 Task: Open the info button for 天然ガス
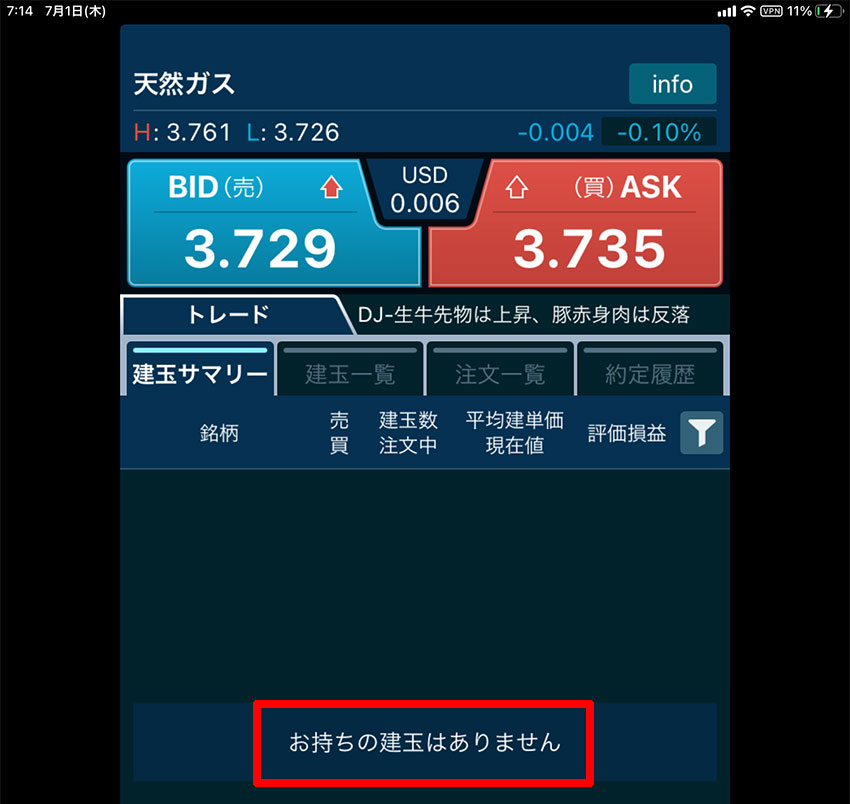click(672, 84)
